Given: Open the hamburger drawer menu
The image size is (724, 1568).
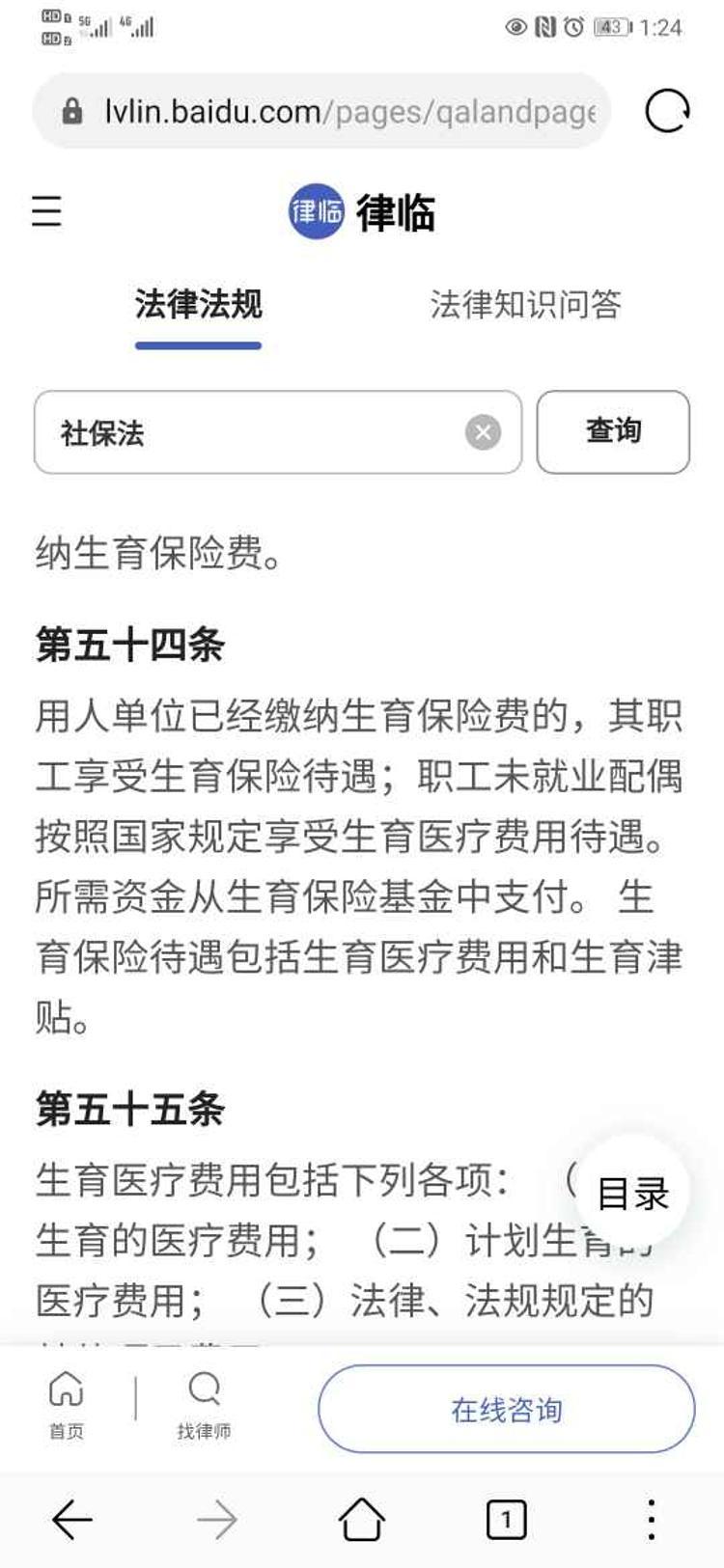Looking at the screenshot, I should pos(46,210).
